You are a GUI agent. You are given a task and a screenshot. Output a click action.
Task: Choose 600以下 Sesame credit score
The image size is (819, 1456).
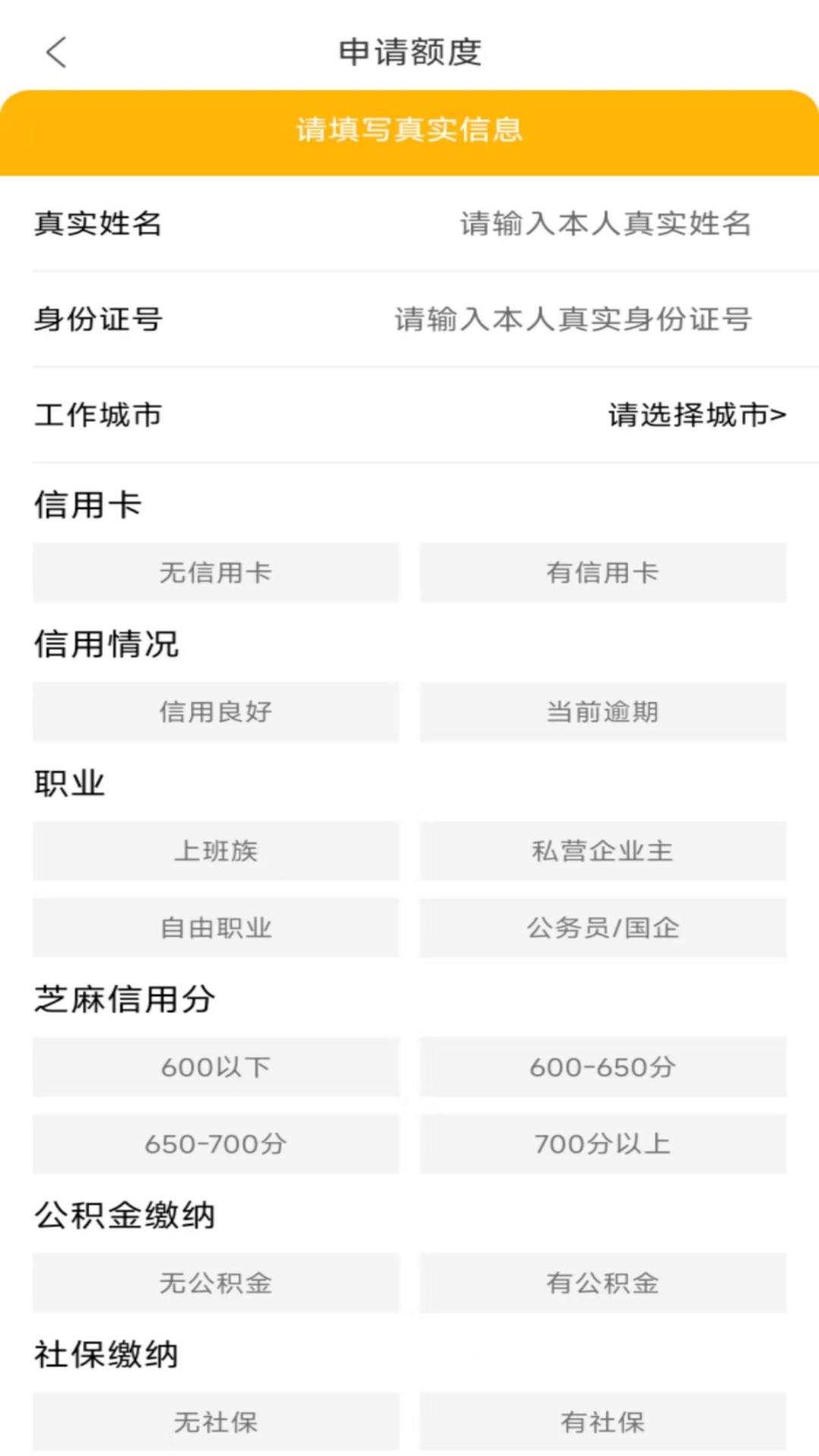tap(215, 1067)
